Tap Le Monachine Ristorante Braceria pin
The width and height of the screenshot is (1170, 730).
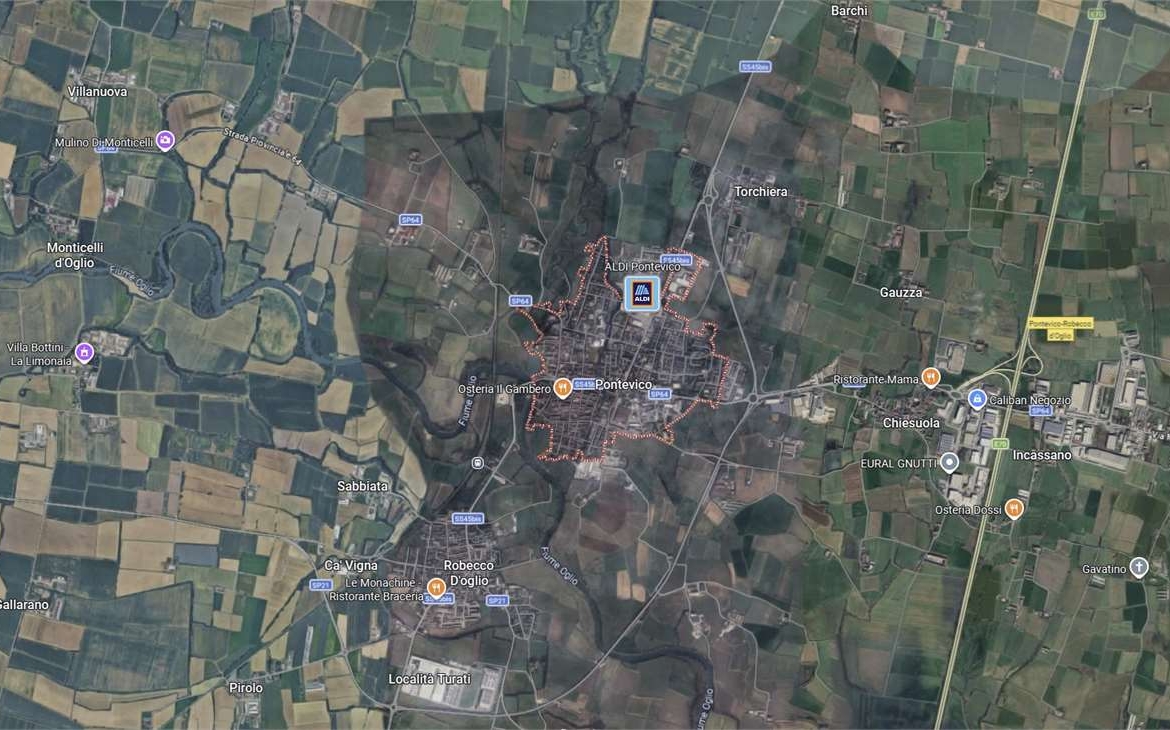click(436, 588)
